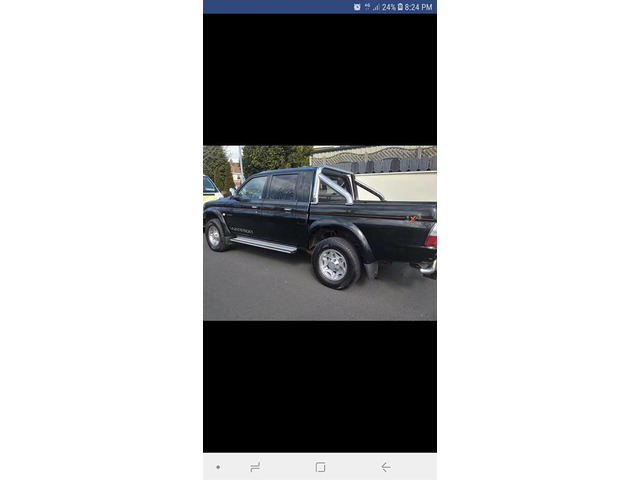The width and height of the screenshot is (640, 480).
Task: Tap the home button in navigation bar
Action: point(320,467)
